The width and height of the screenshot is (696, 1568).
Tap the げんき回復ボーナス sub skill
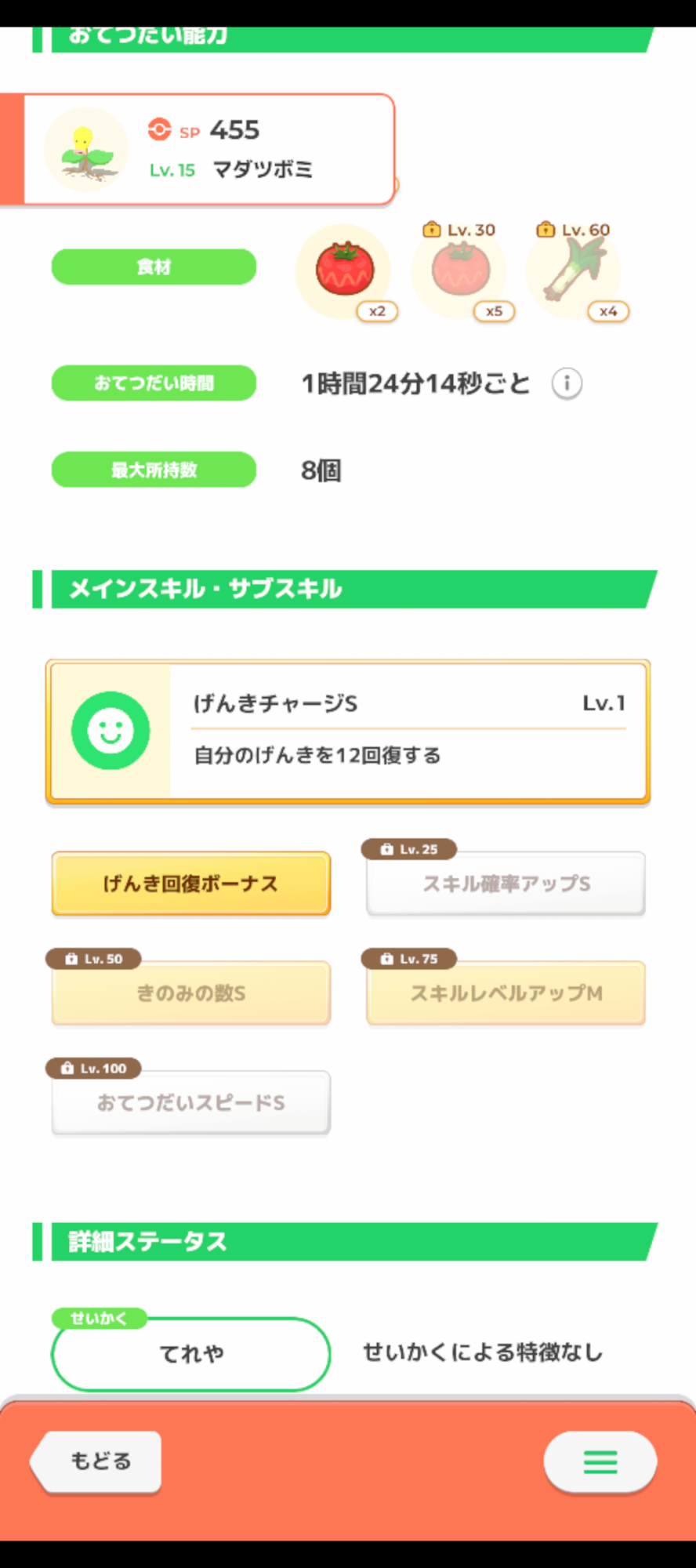[191, 884]
